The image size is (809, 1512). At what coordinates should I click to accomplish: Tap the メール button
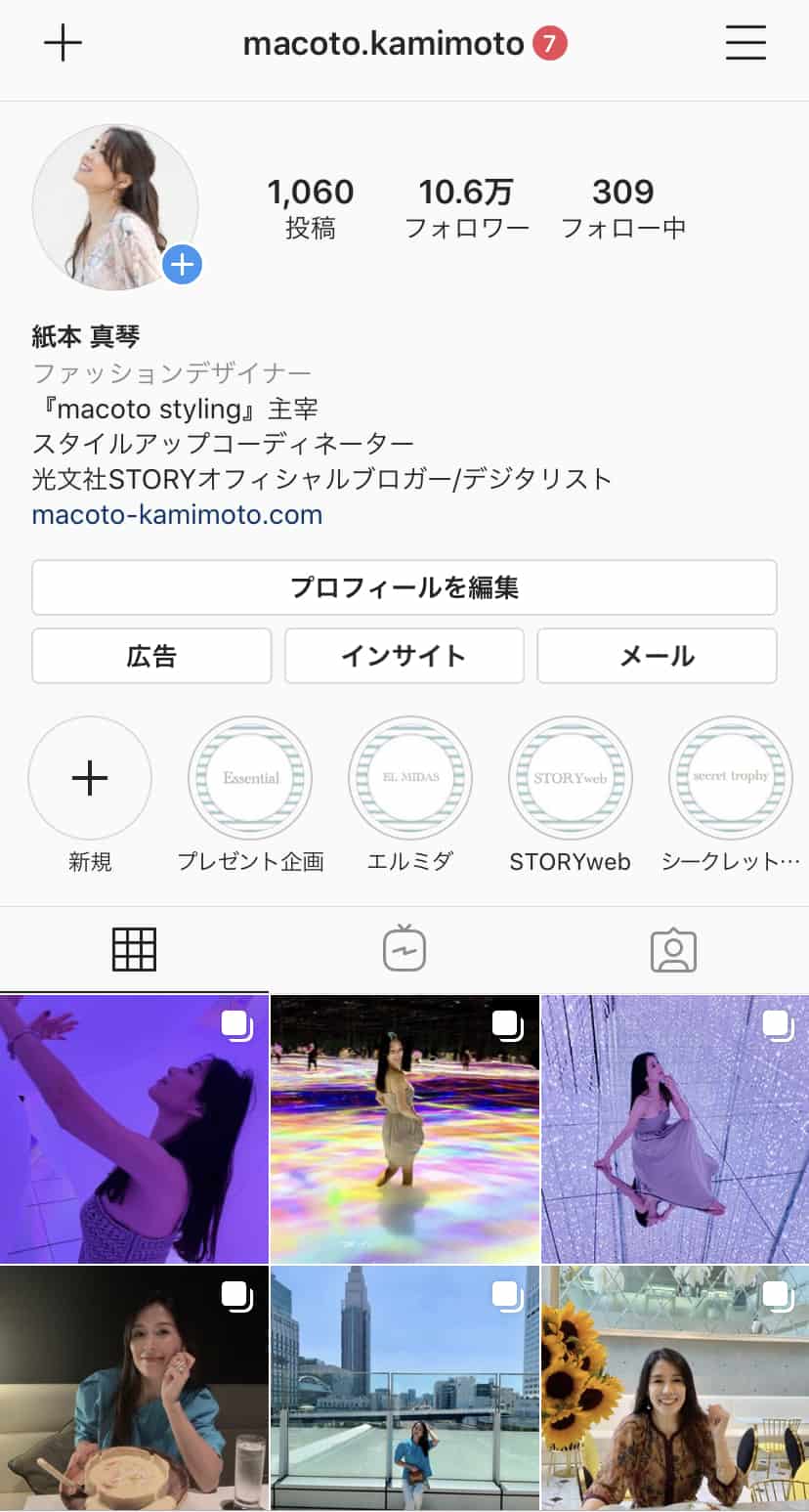657,656
